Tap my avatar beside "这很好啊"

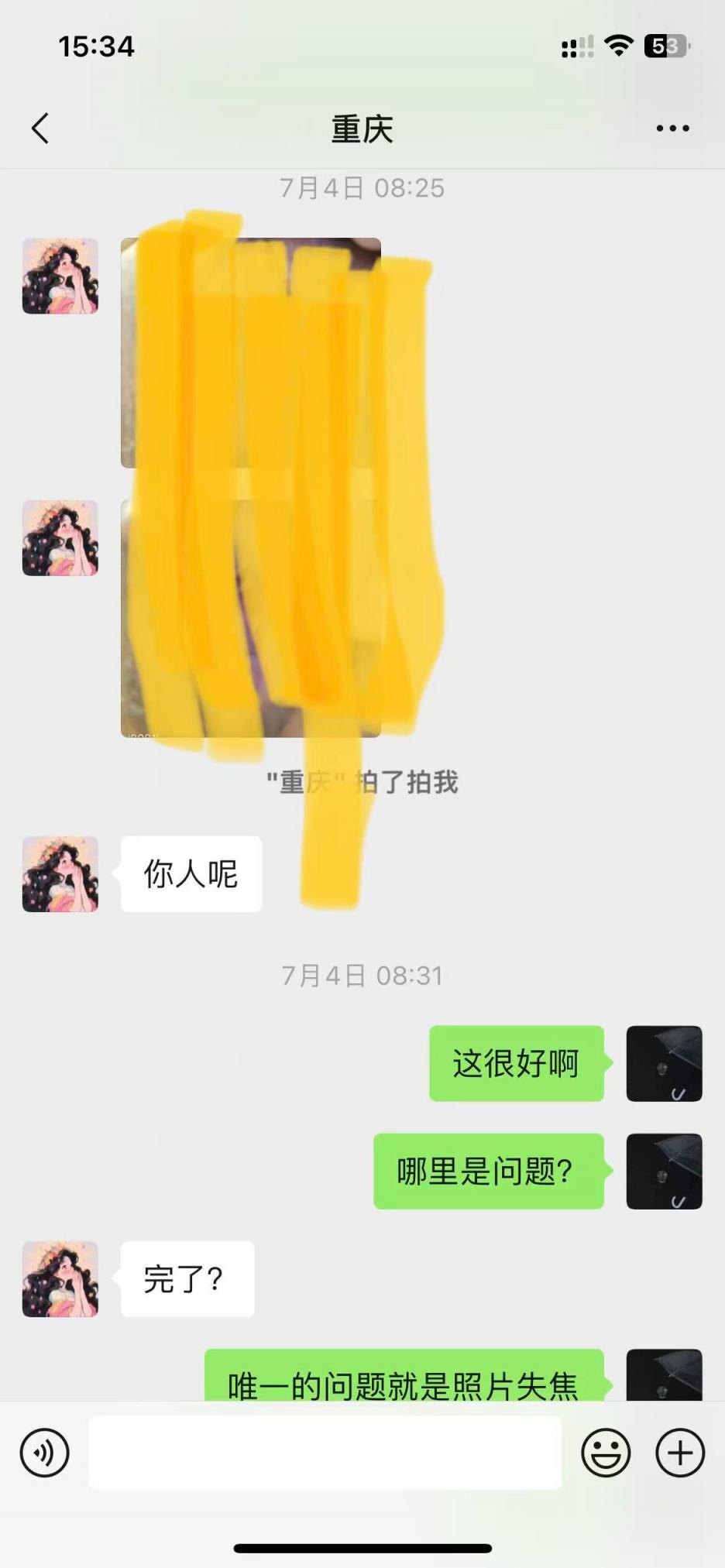click(664, 1063)
